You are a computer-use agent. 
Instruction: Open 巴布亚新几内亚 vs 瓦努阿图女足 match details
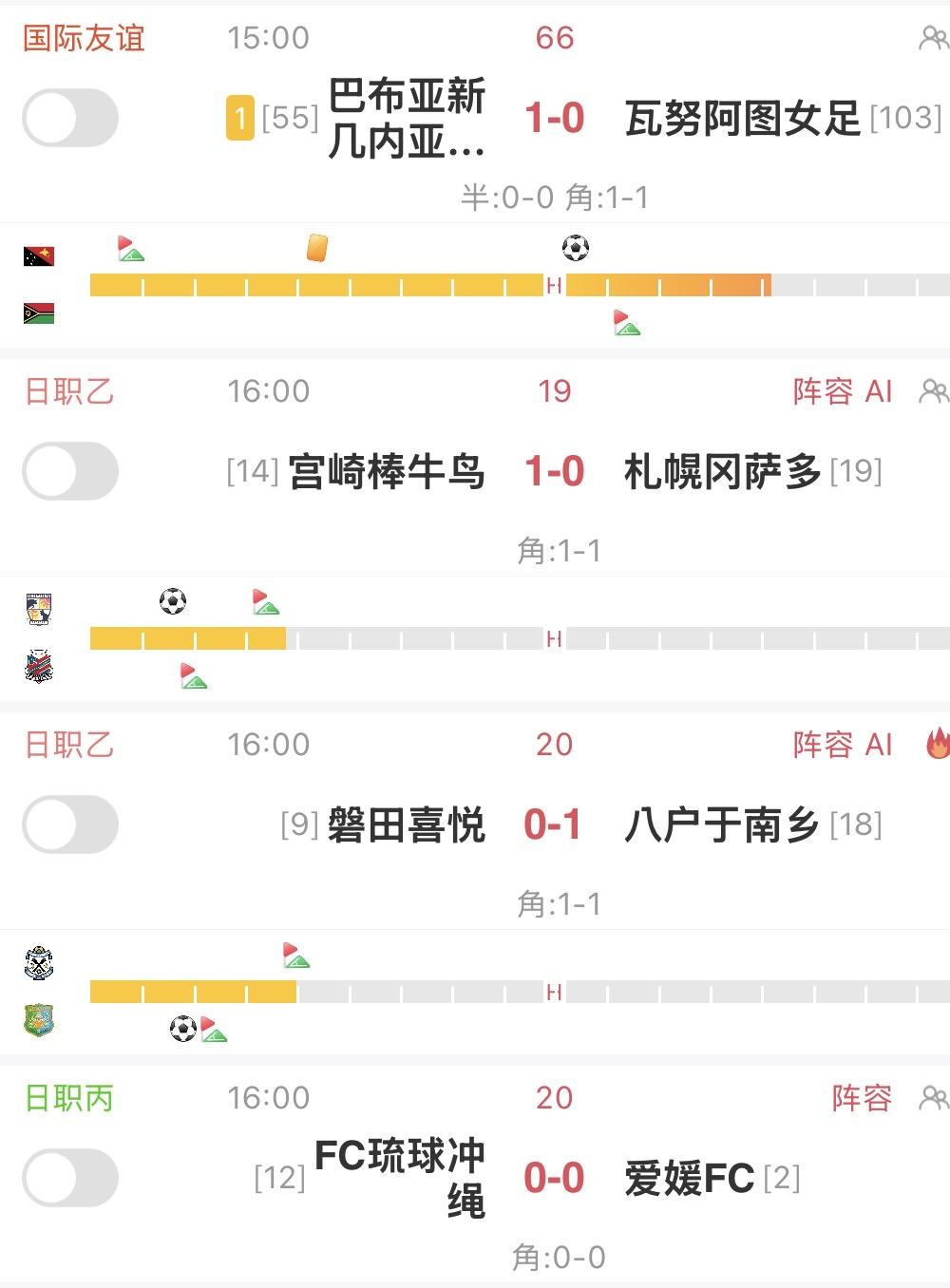pyautogui.click(x=554, y=118)
